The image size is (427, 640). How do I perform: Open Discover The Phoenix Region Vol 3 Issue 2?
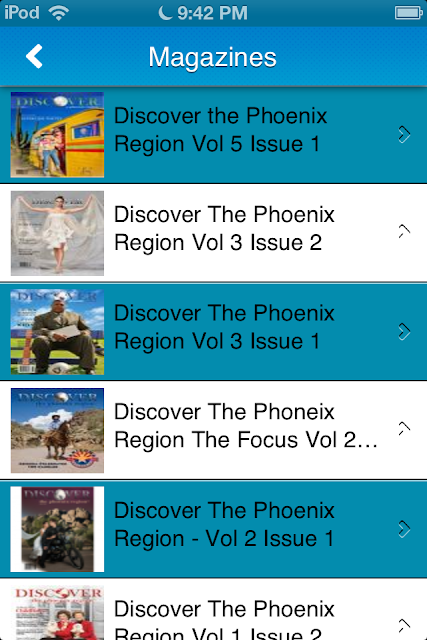pos(214,233)
